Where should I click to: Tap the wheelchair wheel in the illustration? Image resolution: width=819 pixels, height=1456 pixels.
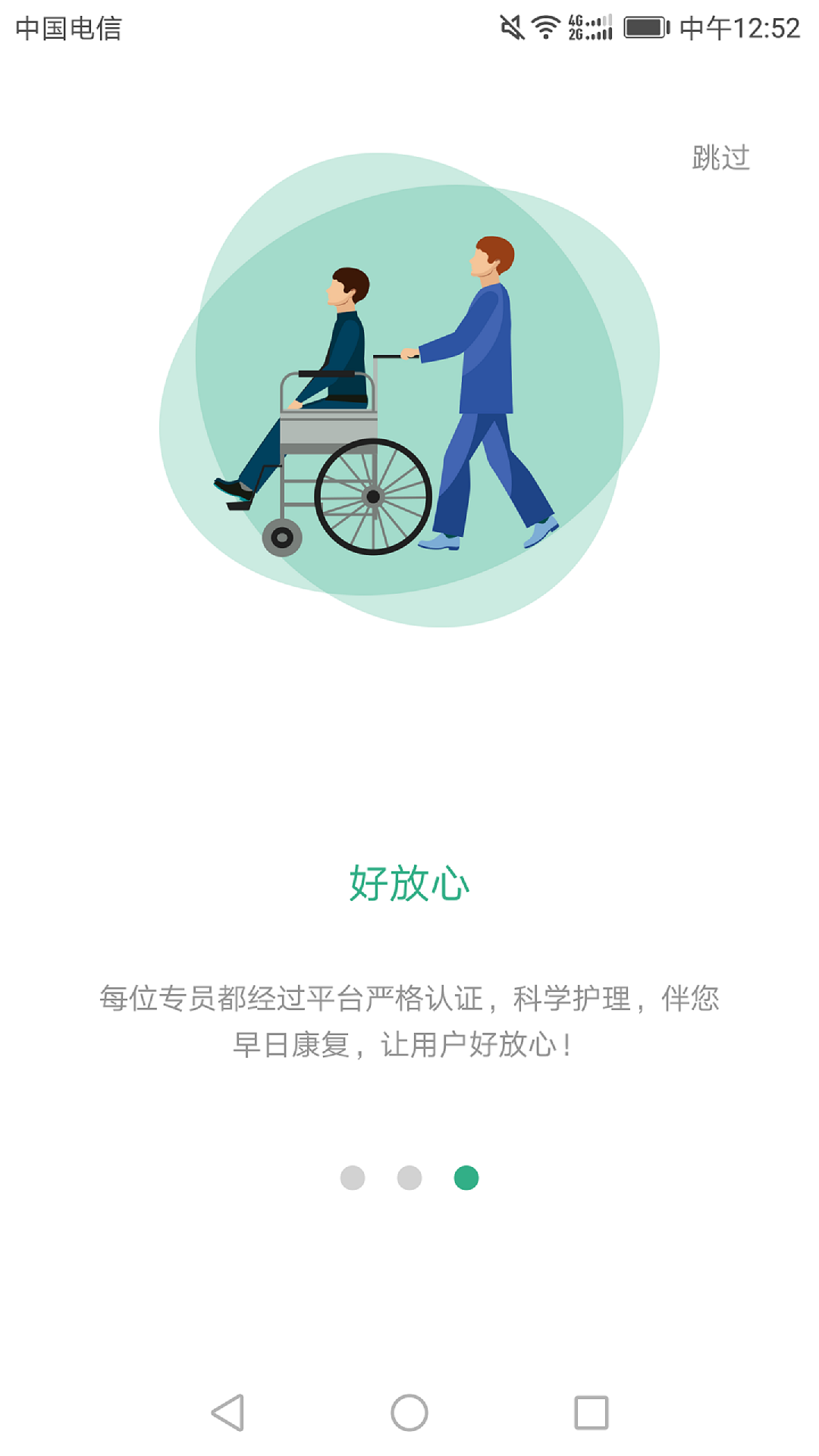pyautogui.click(x=373, y=497)
